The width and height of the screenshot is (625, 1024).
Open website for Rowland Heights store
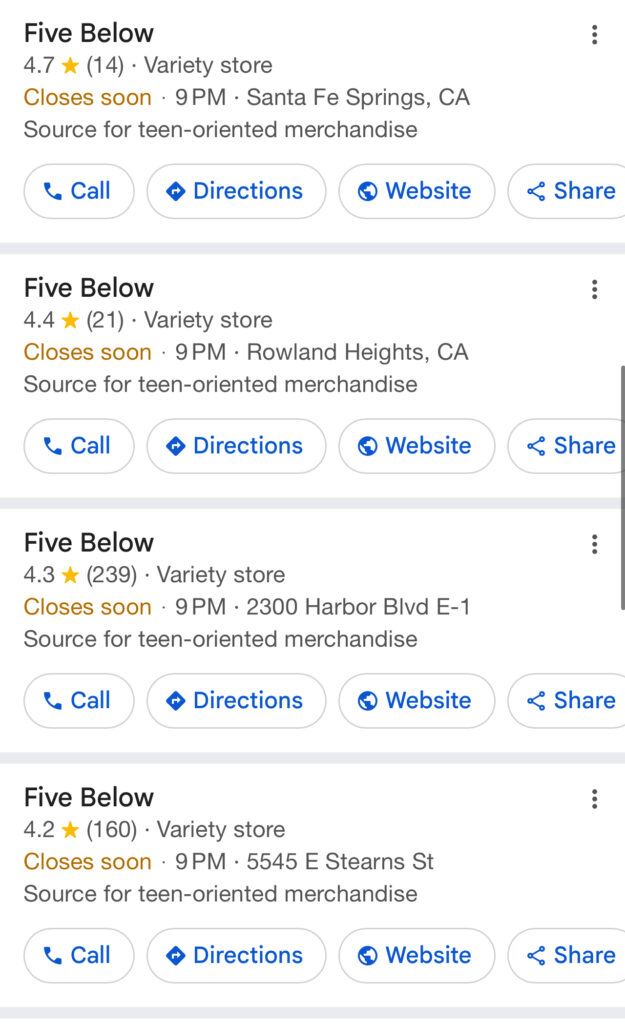(416, 446)
